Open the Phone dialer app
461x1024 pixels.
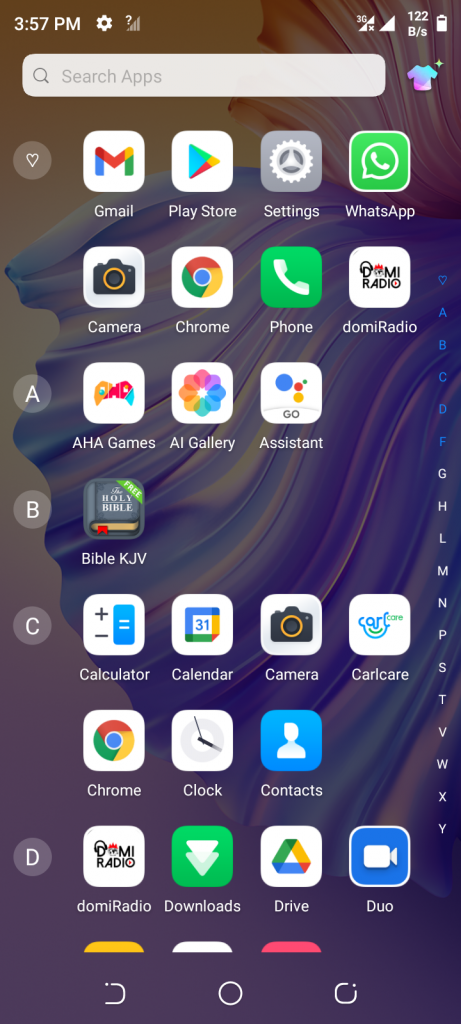tap(291, 277)
